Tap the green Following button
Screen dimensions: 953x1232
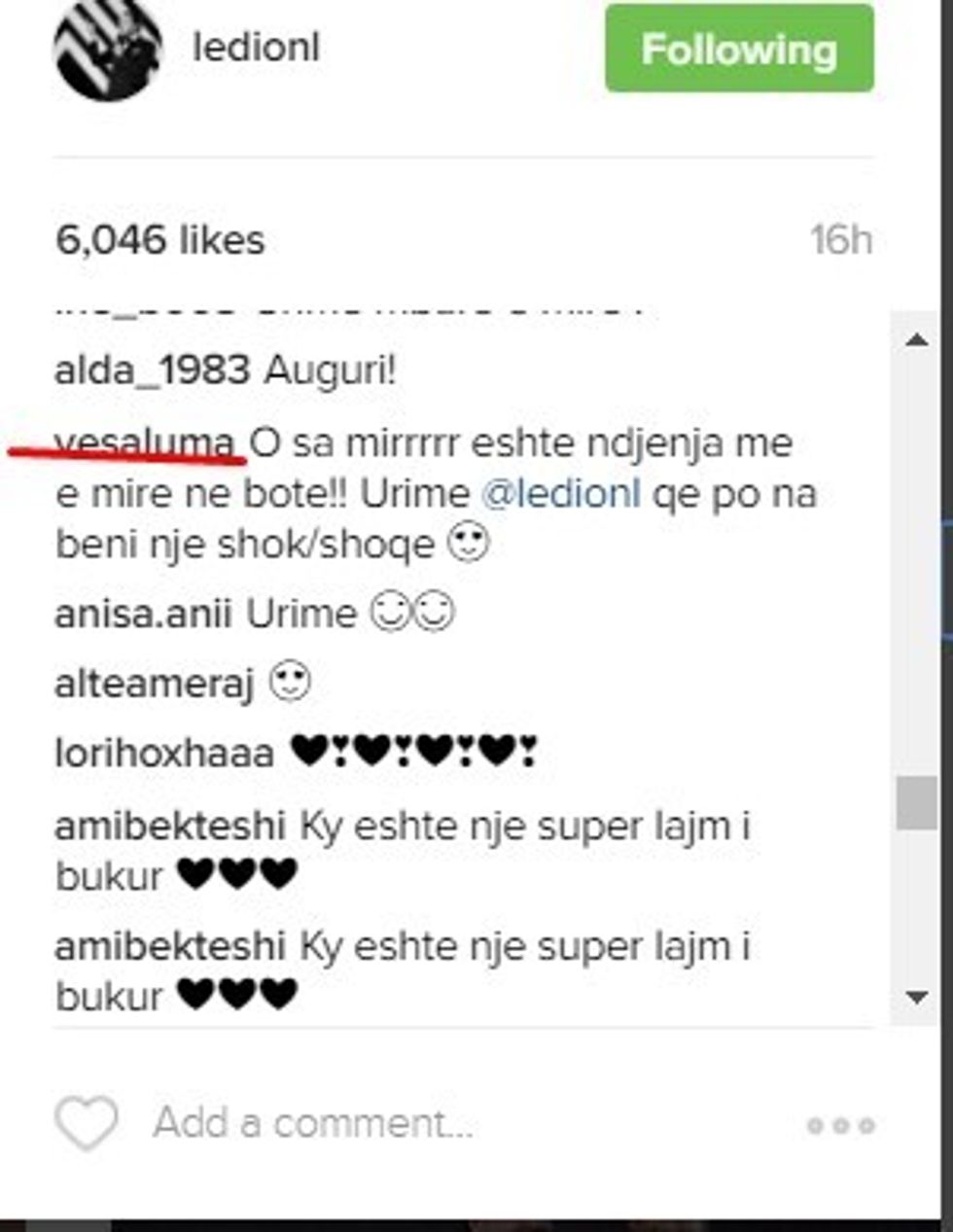(x=739, y=49)
